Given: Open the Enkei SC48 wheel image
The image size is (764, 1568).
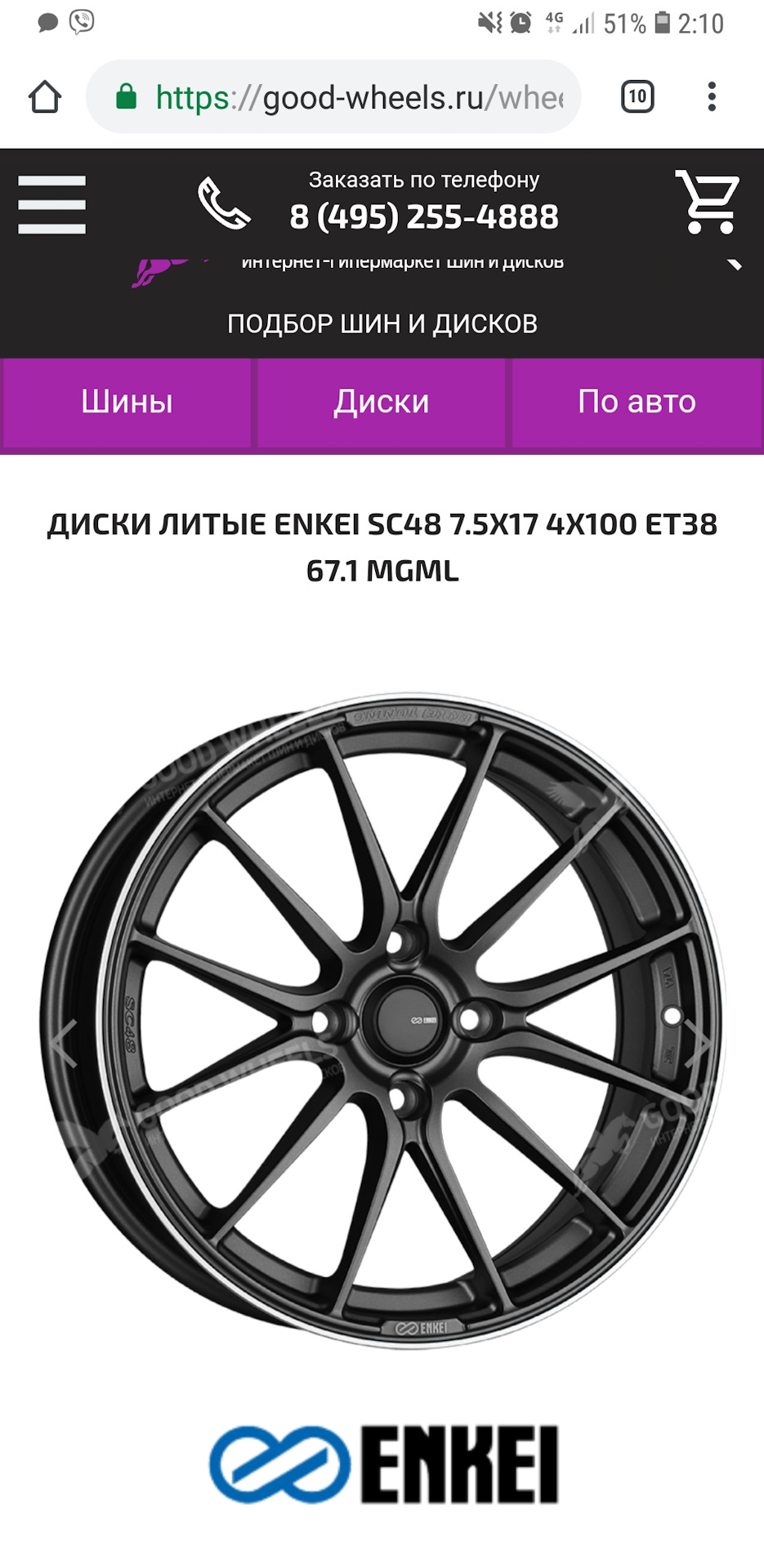Looking at the screenshot, I should click(382, 1021).
